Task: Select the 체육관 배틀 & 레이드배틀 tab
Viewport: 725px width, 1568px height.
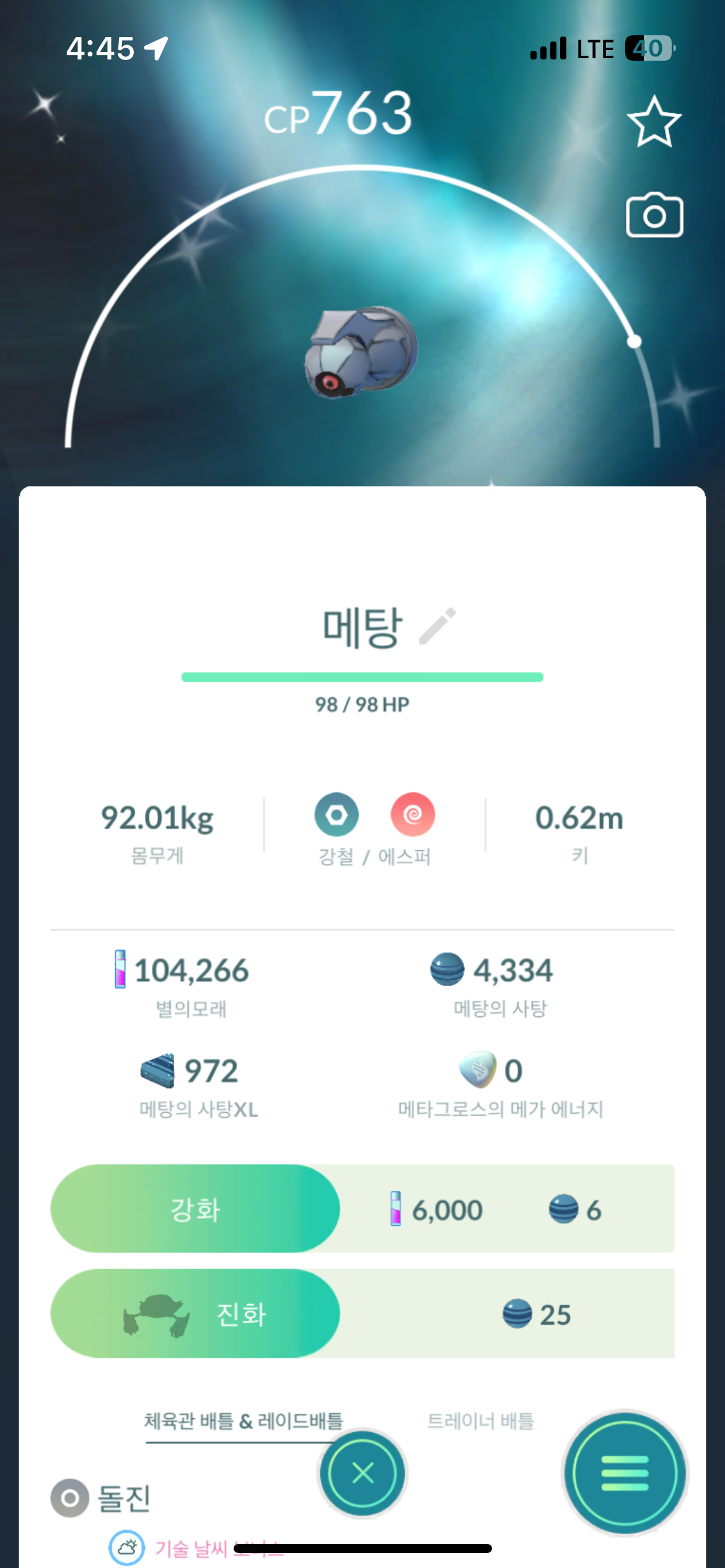Action: pyautogui.click(x=243, y=1421)
